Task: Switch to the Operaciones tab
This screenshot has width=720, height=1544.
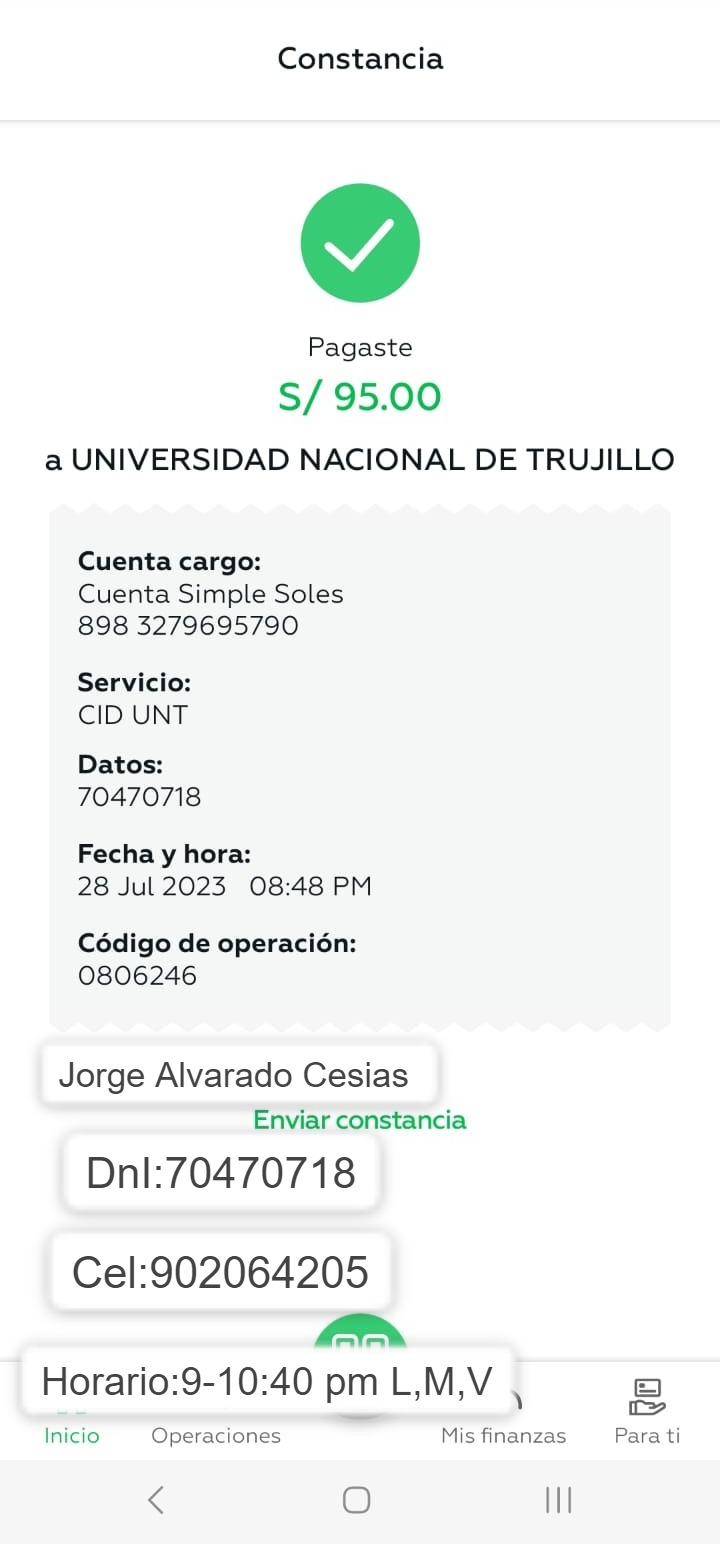Action: [216, 1435]
